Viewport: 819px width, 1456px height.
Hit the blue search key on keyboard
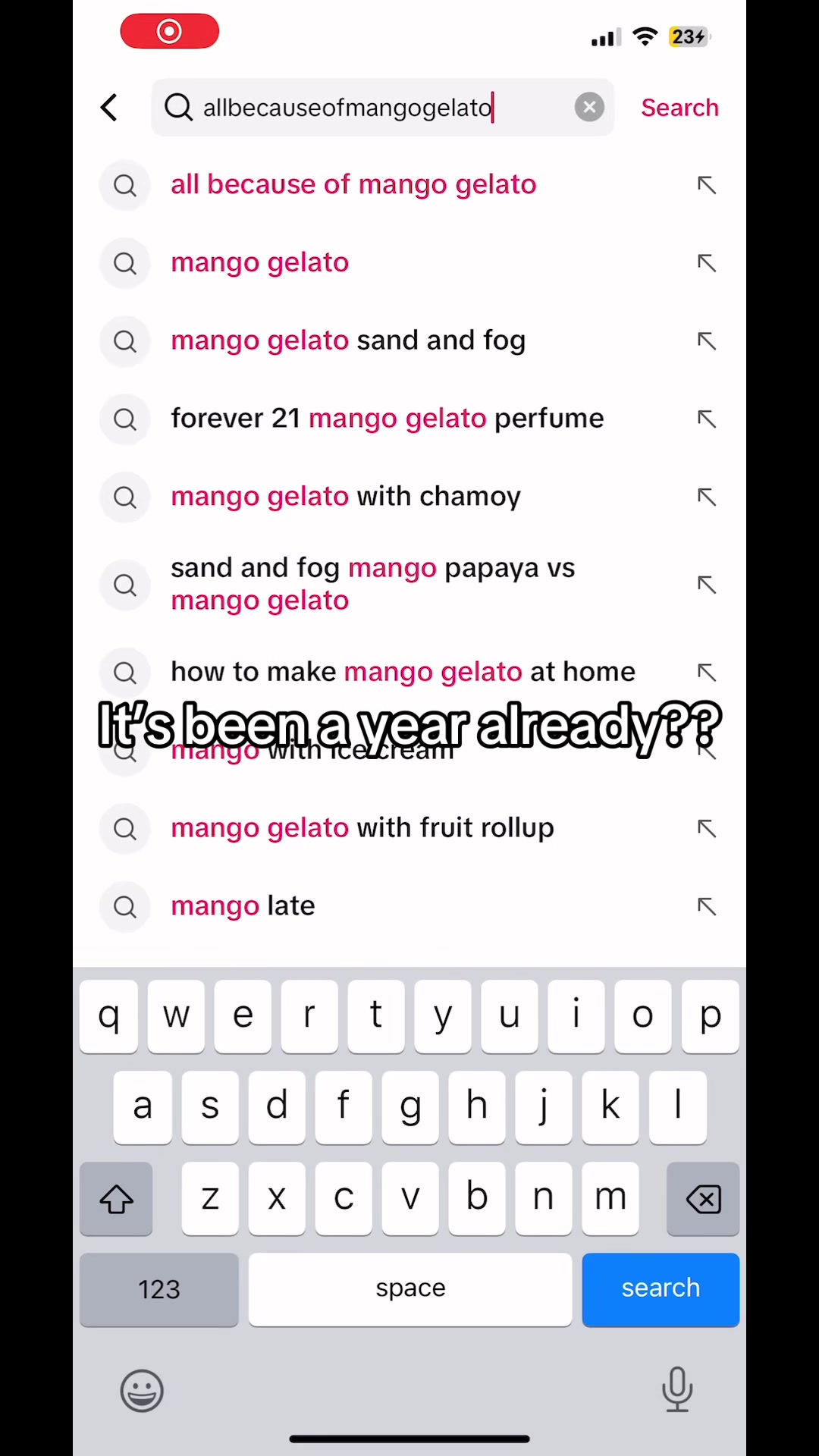click(661, 1289)
